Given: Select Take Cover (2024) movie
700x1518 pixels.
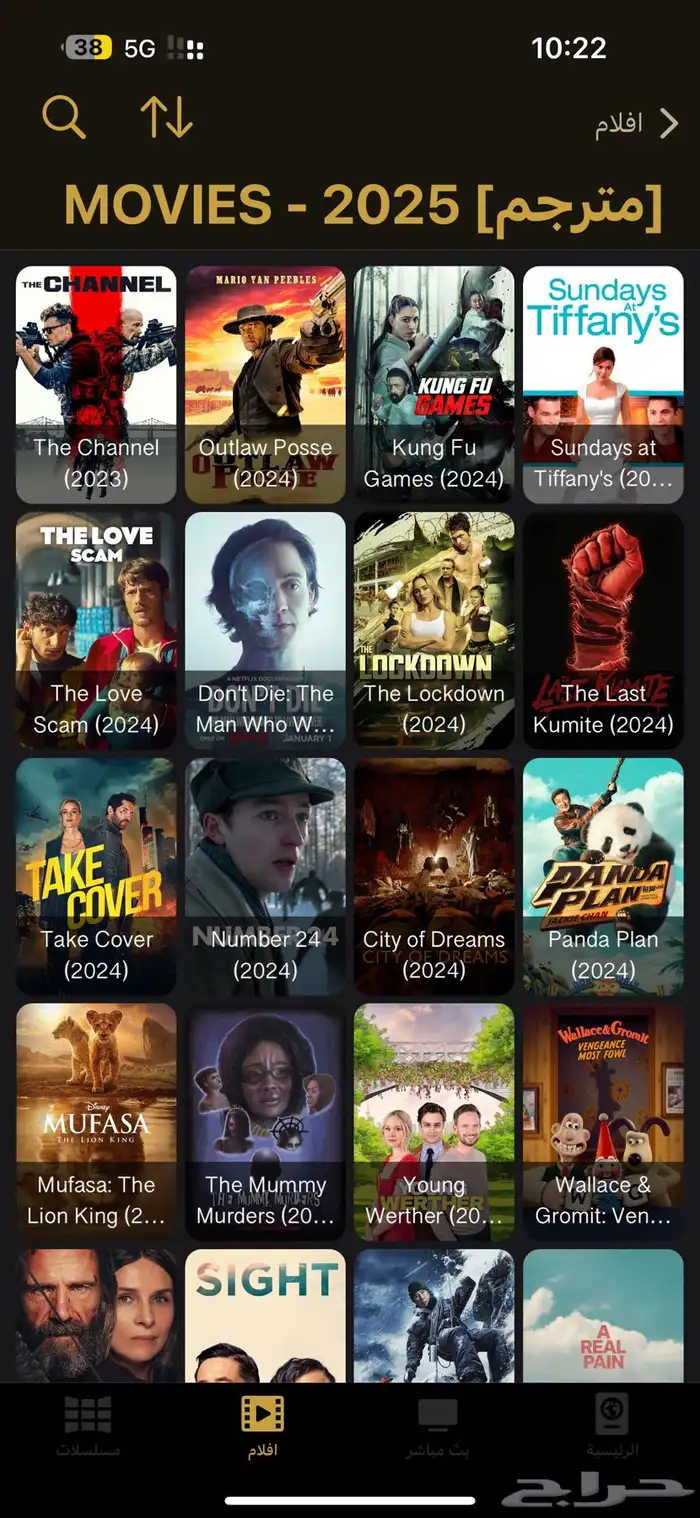Looking at the screenshot, I should coord(96,876).
